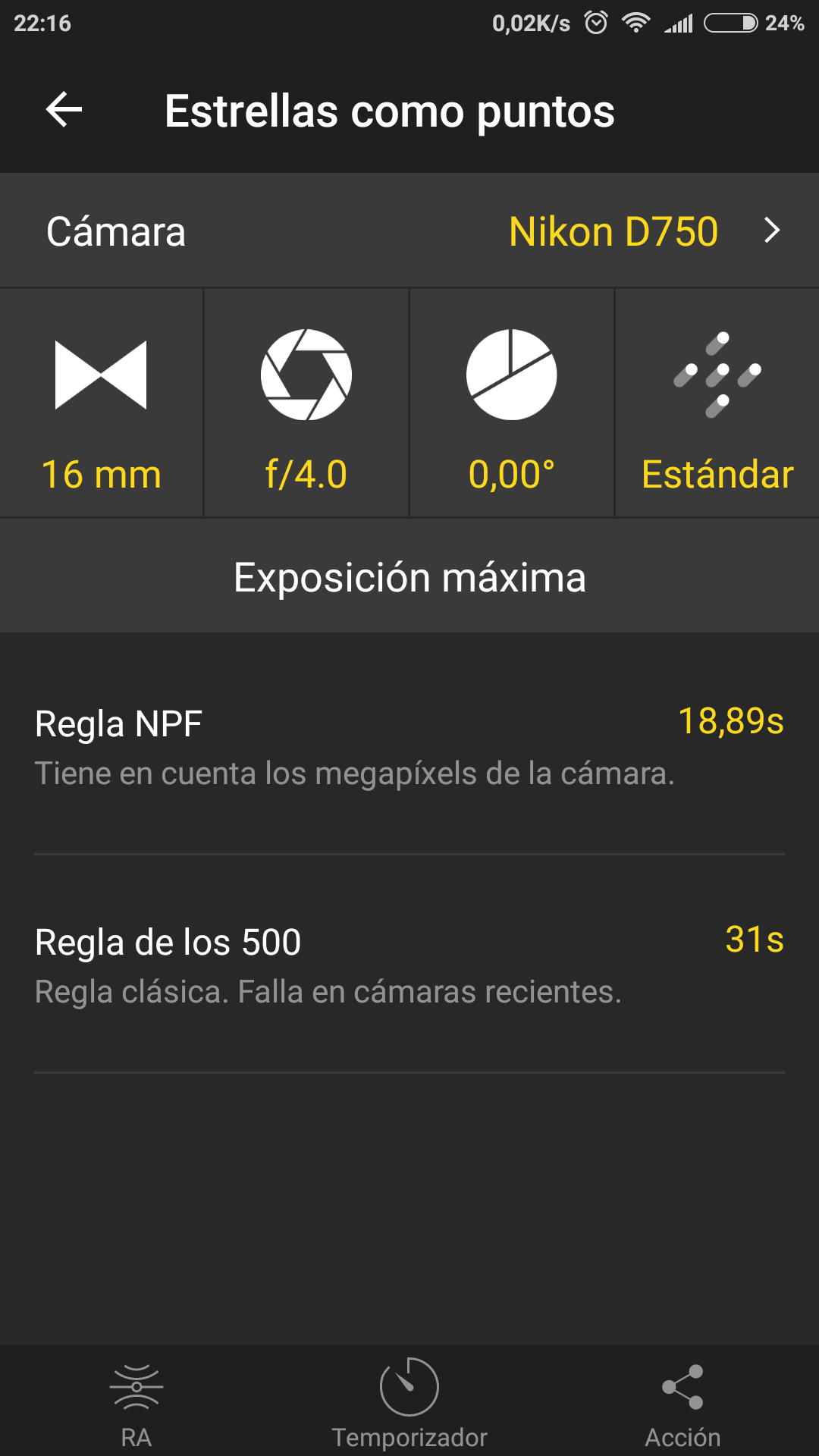Edit the 0,00° declination value
Image resolution: width=819 pixels, height=1456 pixels.
tap(512, 403)
